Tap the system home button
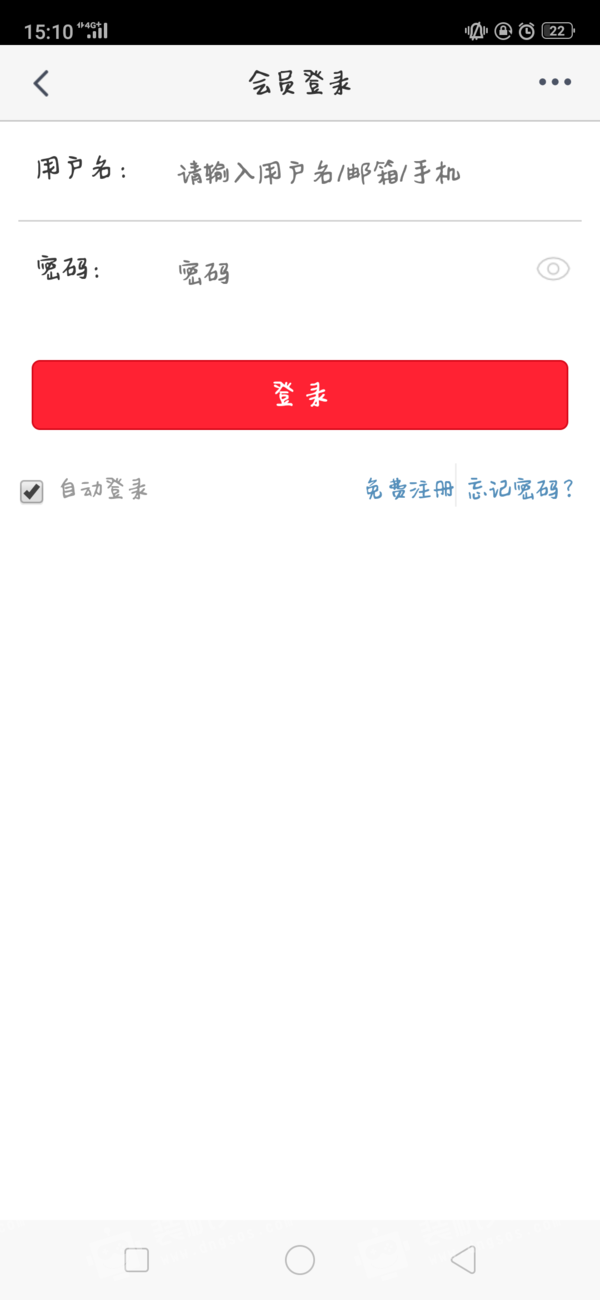 300,1260
